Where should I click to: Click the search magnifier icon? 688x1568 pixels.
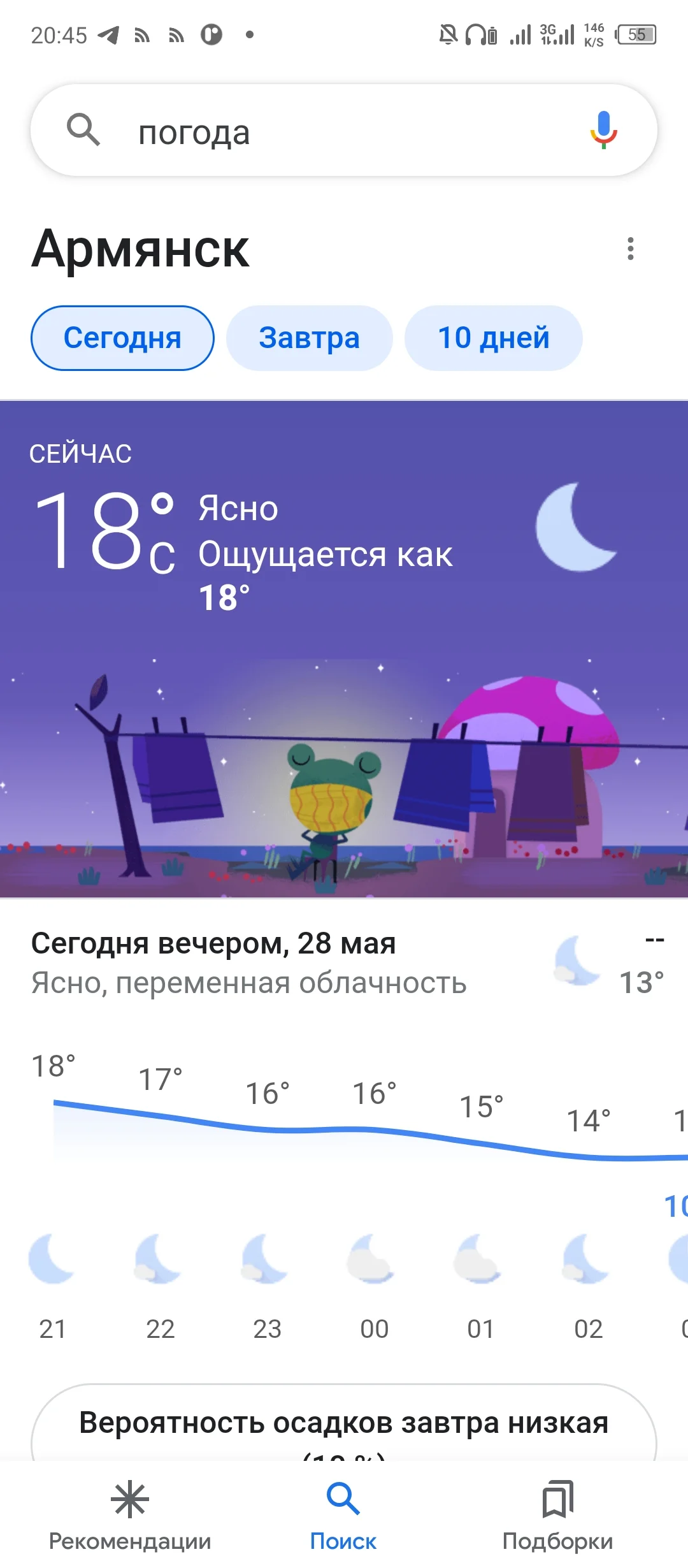click(x=83, y=131)
